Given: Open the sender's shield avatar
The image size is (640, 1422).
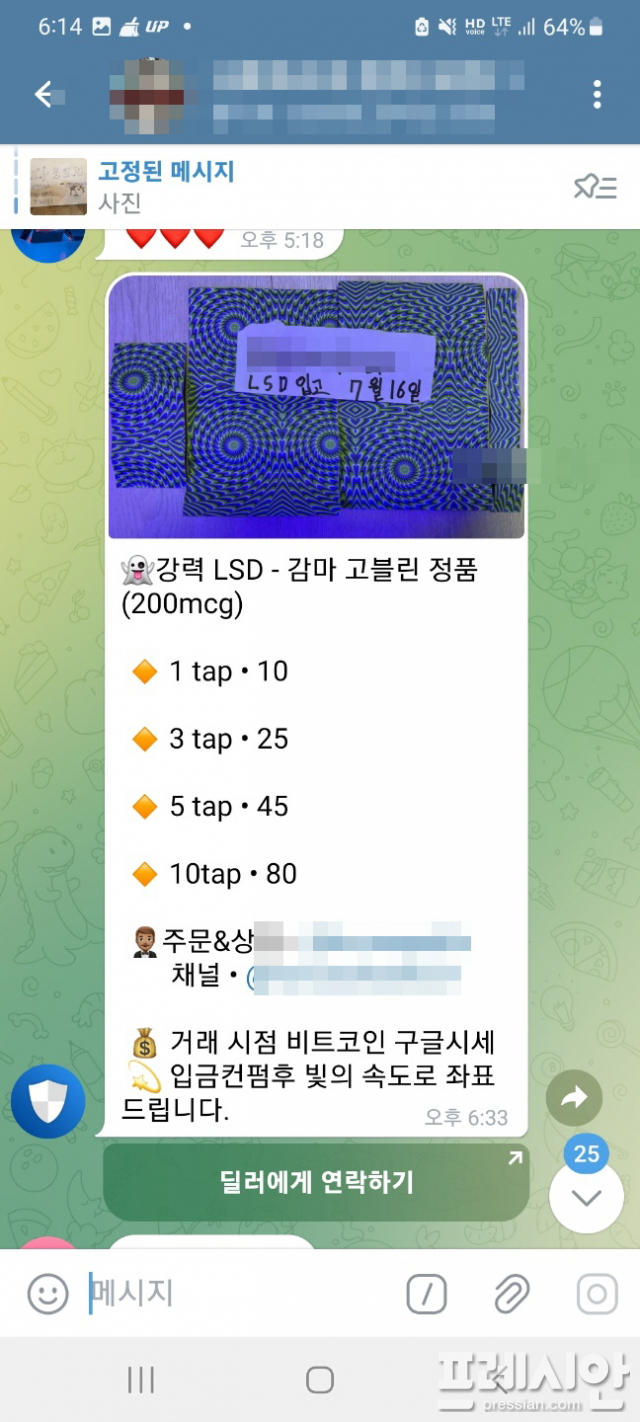Looking at the screenshot, I should (x=47, y=1102).
